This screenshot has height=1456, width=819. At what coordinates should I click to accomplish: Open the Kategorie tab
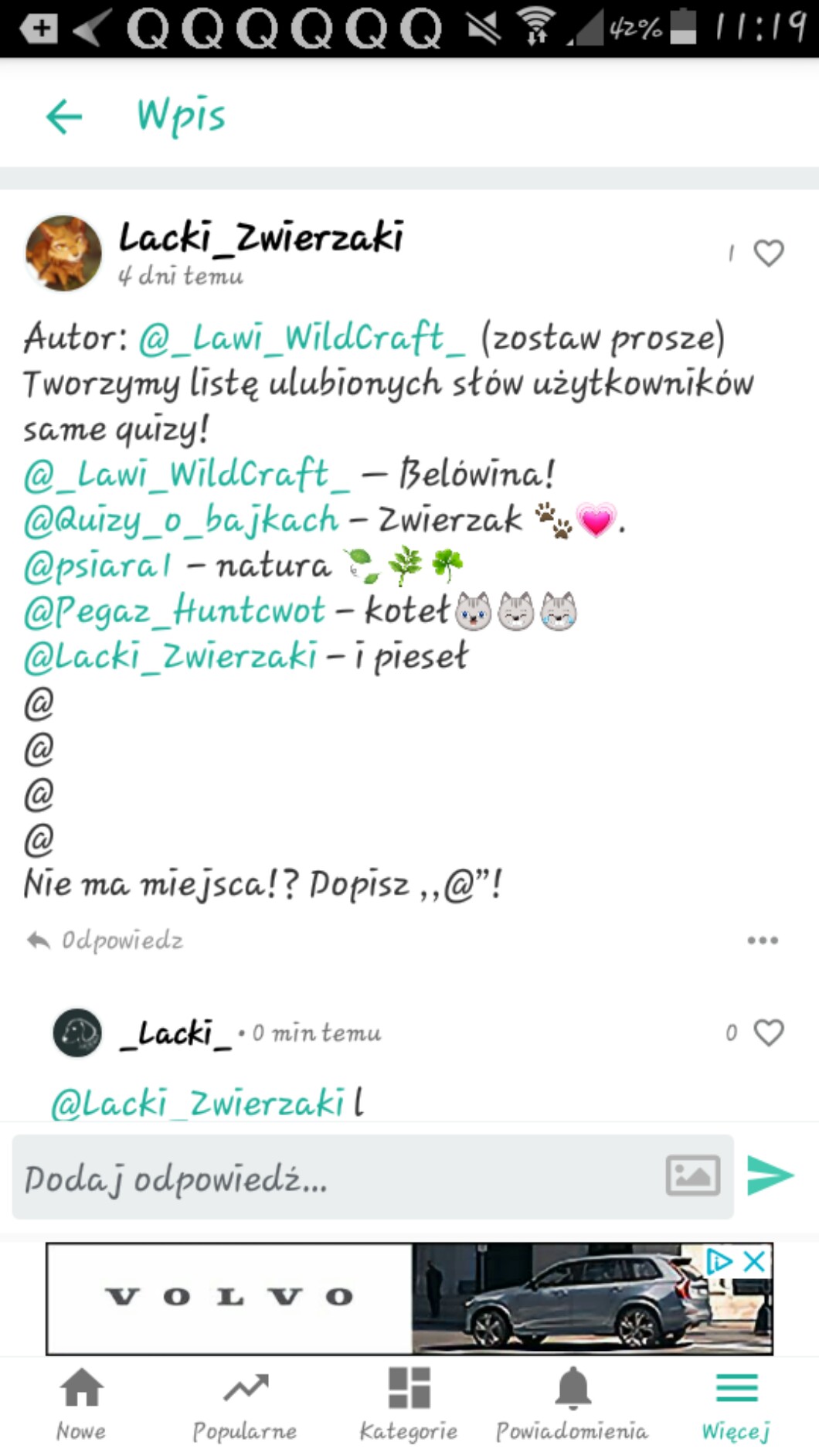point(409,1403)
